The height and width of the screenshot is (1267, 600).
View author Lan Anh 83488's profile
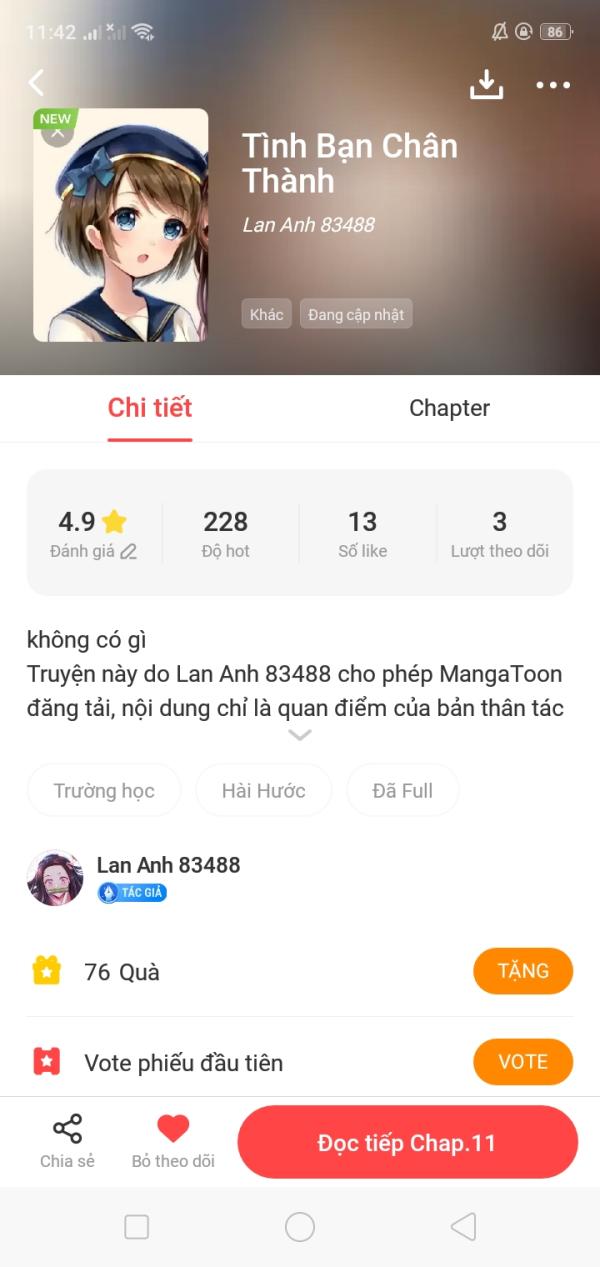tap(167, 866)
